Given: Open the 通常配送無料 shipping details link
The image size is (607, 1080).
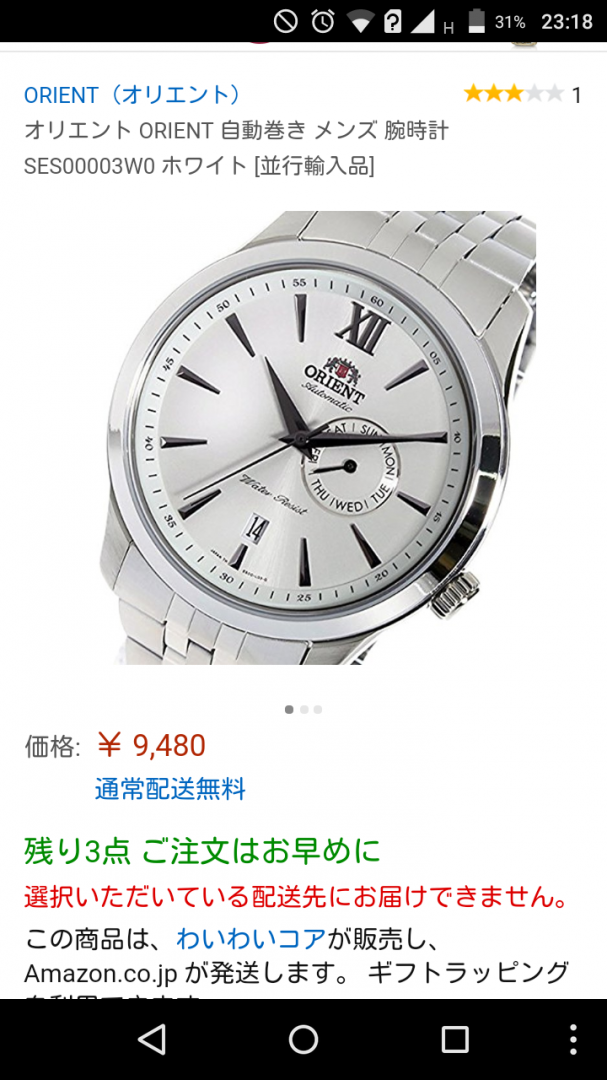Looking at the screenshot, I should [170, 789].
